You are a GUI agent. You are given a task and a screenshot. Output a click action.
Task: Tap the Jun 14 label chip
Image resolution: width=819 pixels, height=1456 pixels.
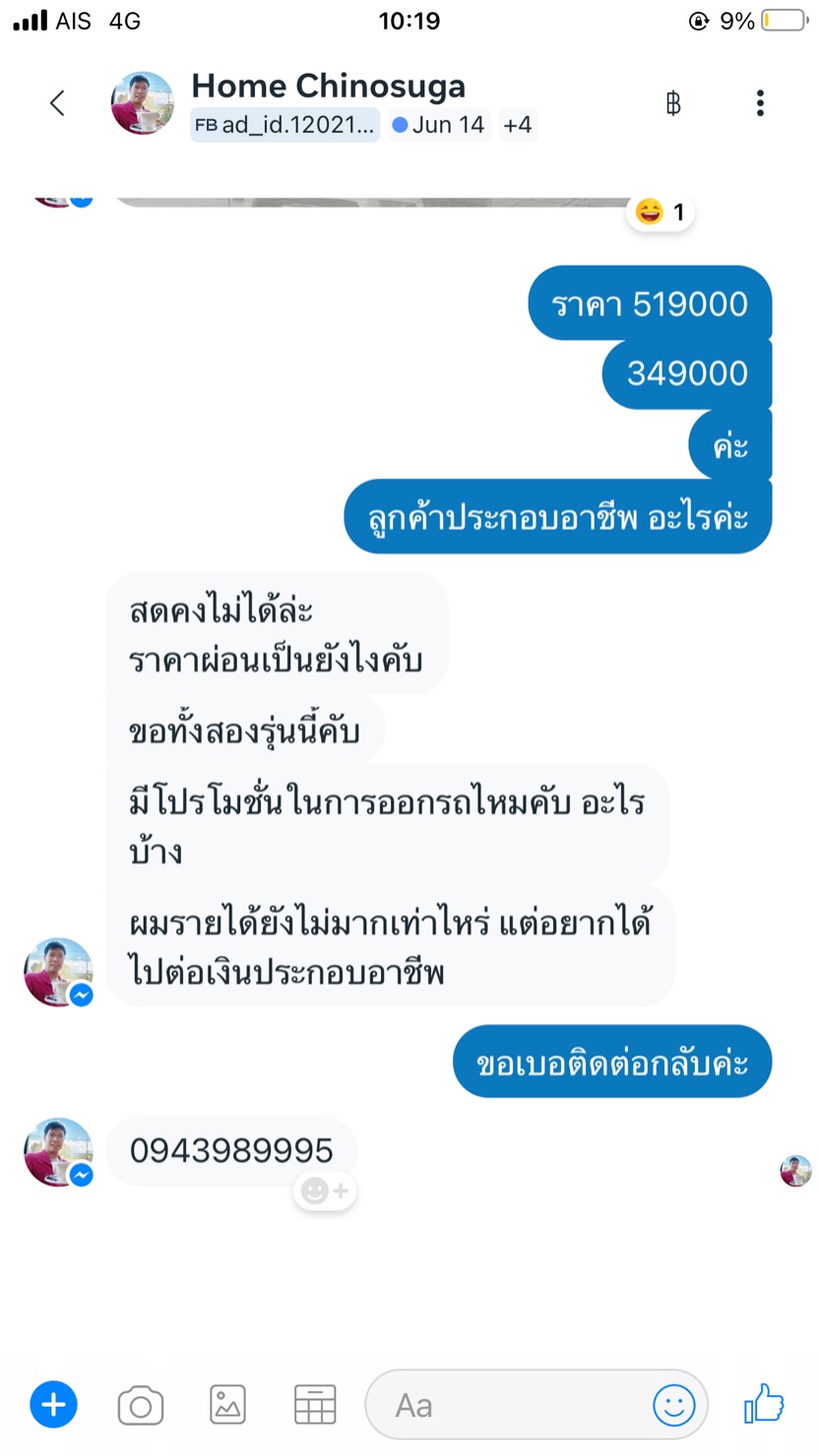click(438, 125)
